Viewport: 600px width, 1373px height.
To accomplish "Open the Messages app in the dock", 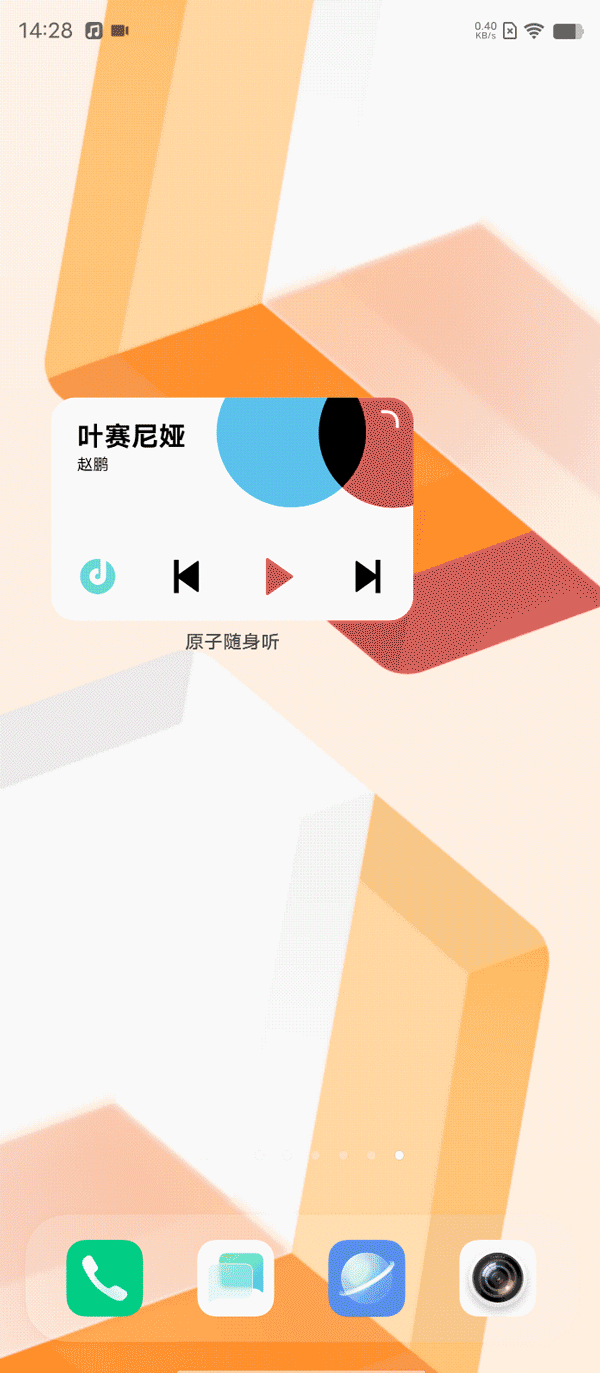I will (236, 1278).
